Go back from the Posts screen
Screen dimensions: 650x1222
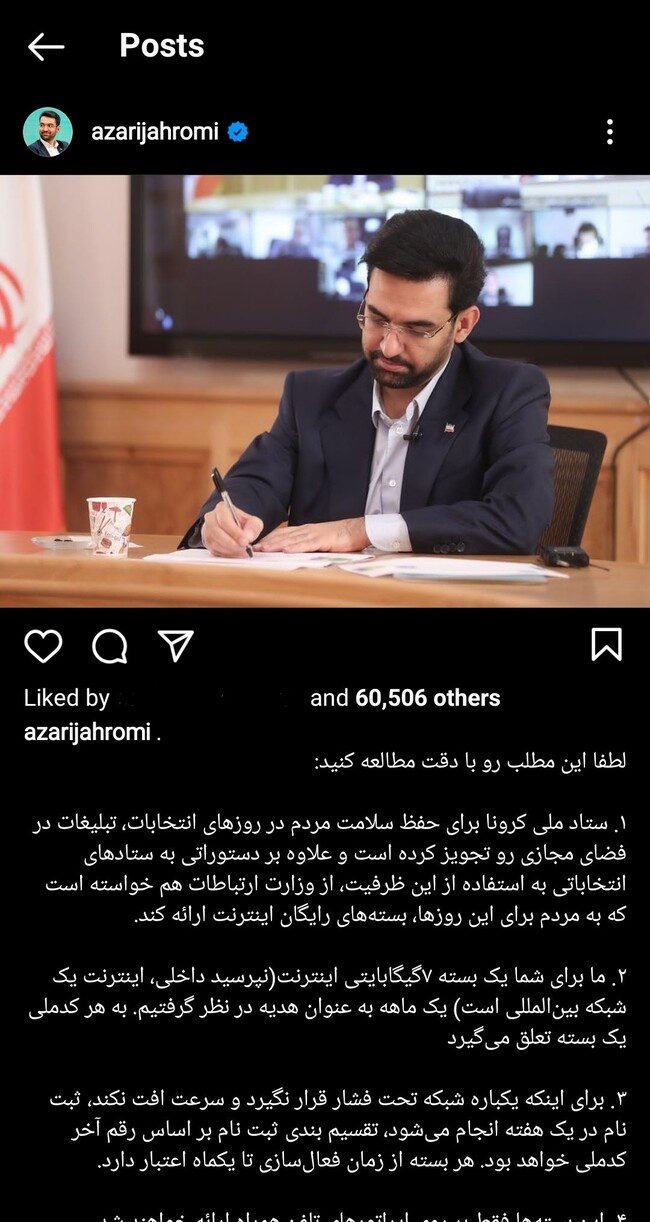pyautogui.click(x=46, y=46)
